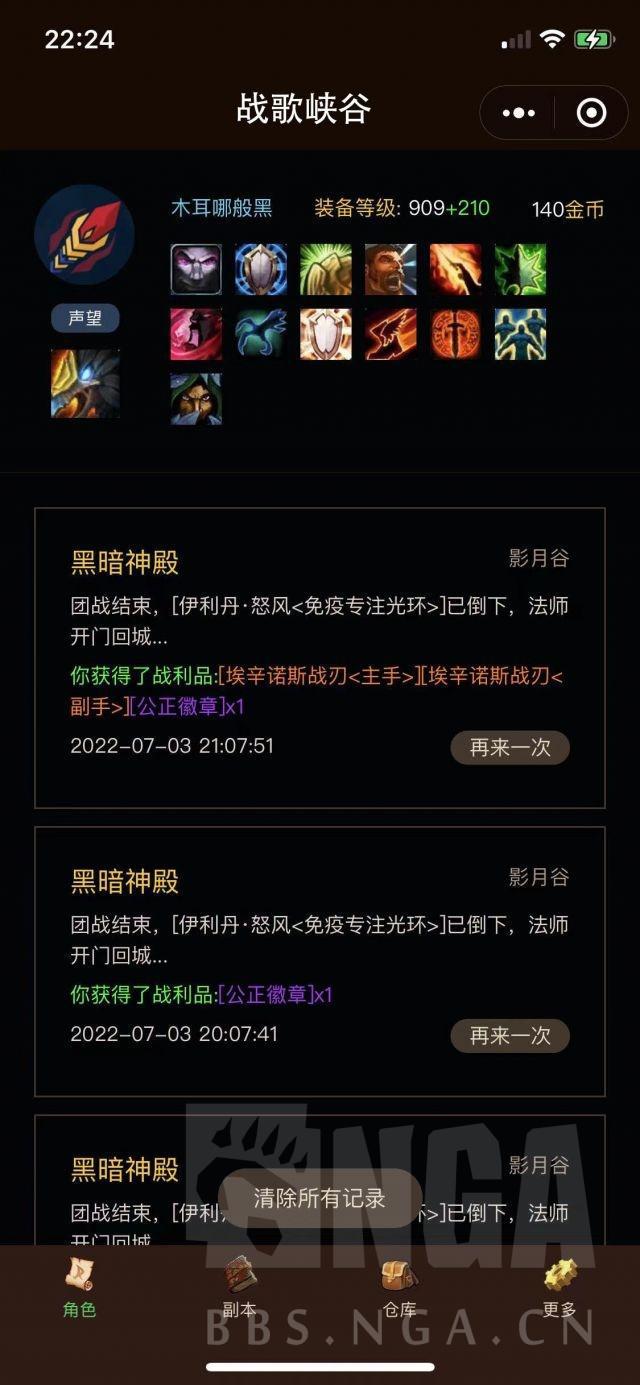Clear all records with 清除所有记录
The height and width of the screenshot is (1385, 640).
coord(319,1197)
